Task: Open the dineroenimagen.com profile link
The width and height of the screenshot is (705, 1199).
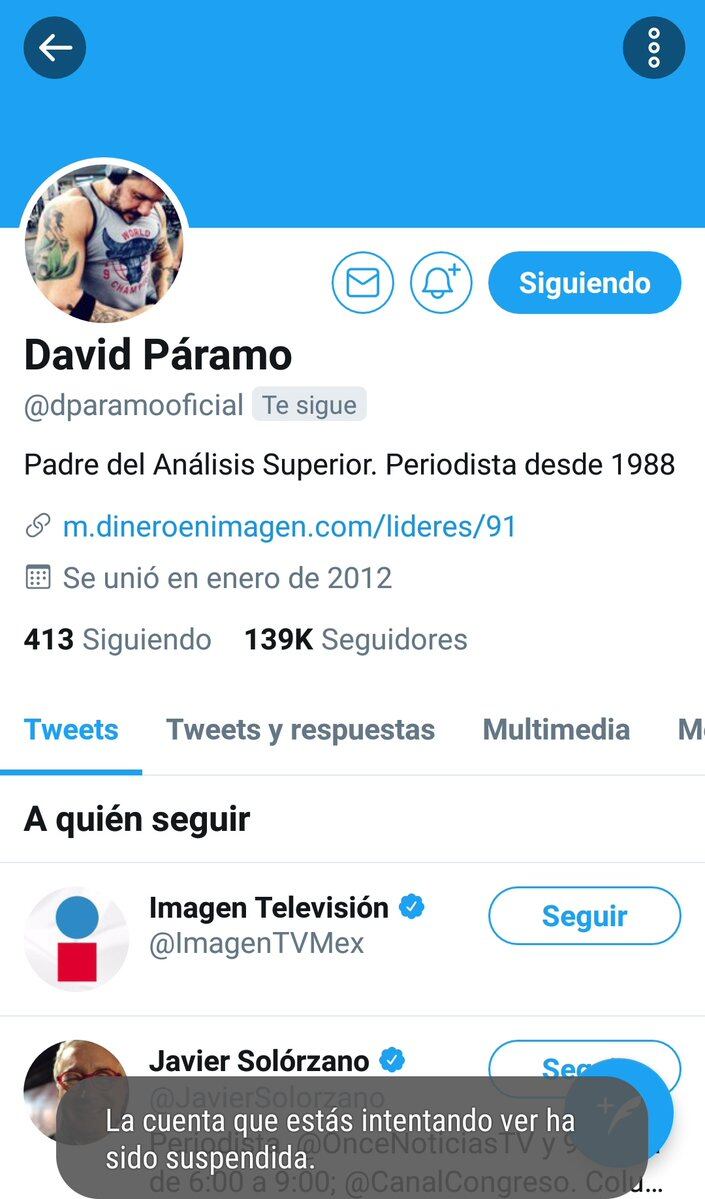Action: tap(289, 526)
